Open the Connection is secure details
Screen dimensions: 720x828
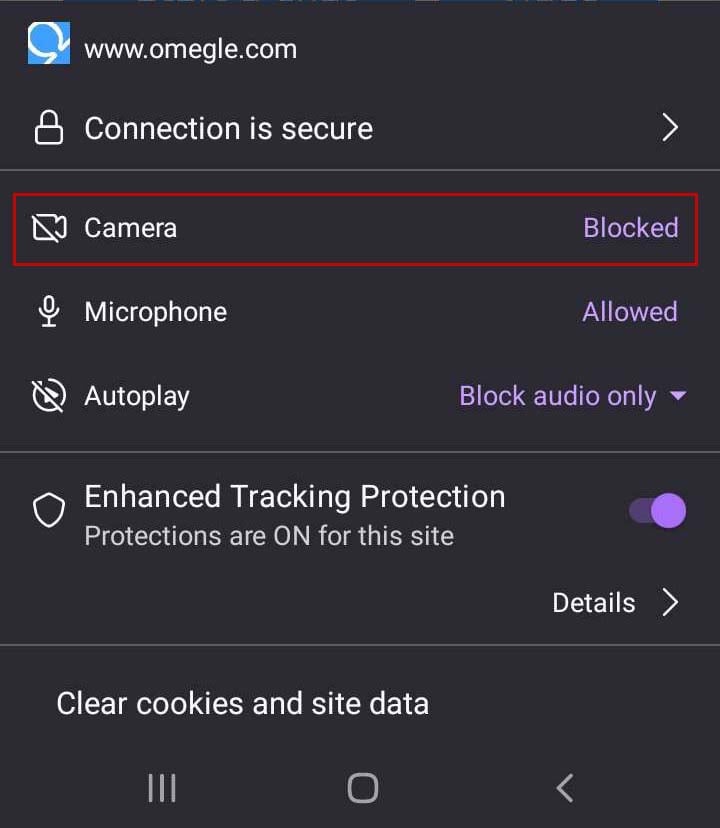pos(359,128)
